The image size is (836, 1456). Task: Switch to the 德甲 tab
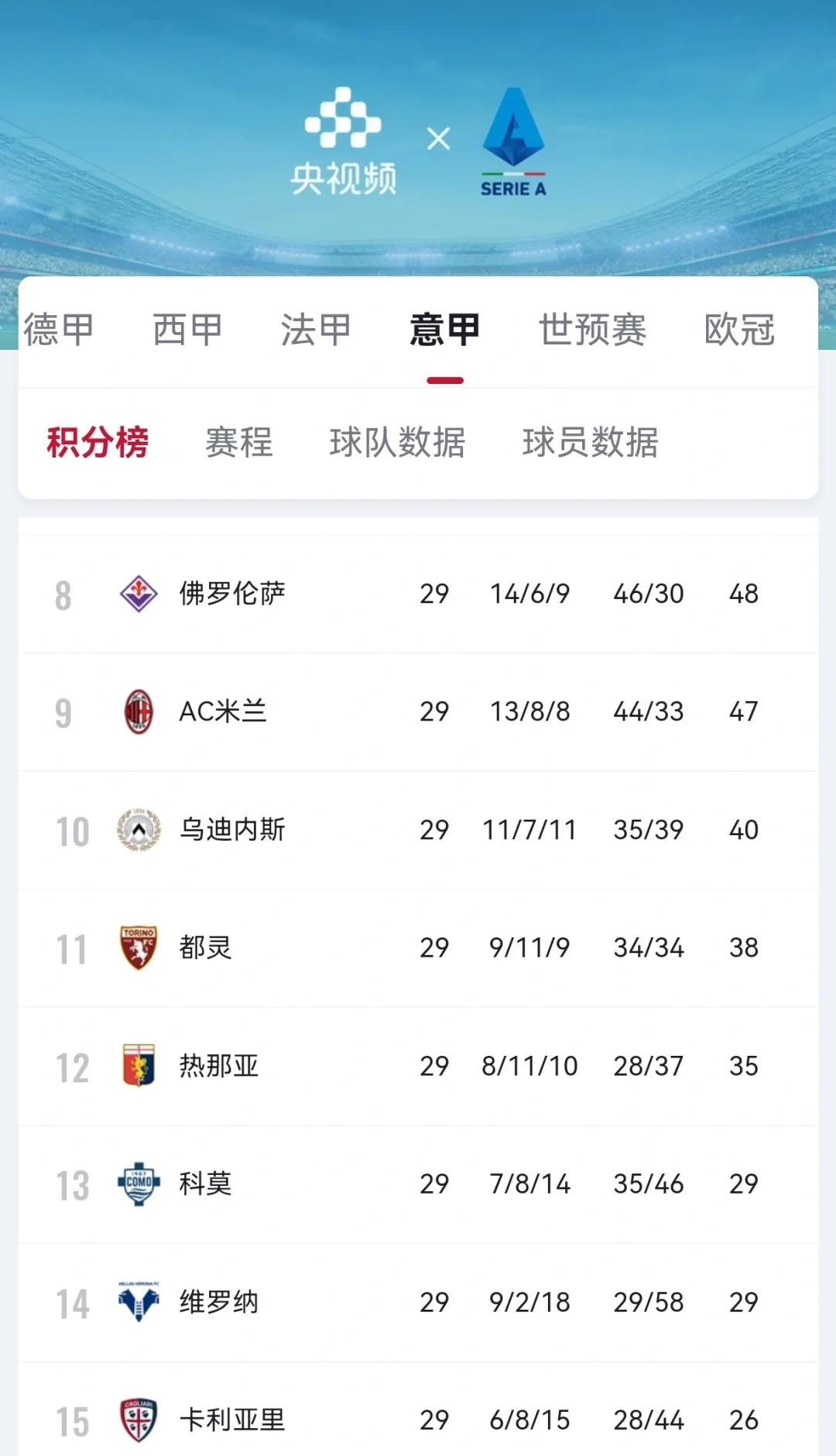point(58,329)
